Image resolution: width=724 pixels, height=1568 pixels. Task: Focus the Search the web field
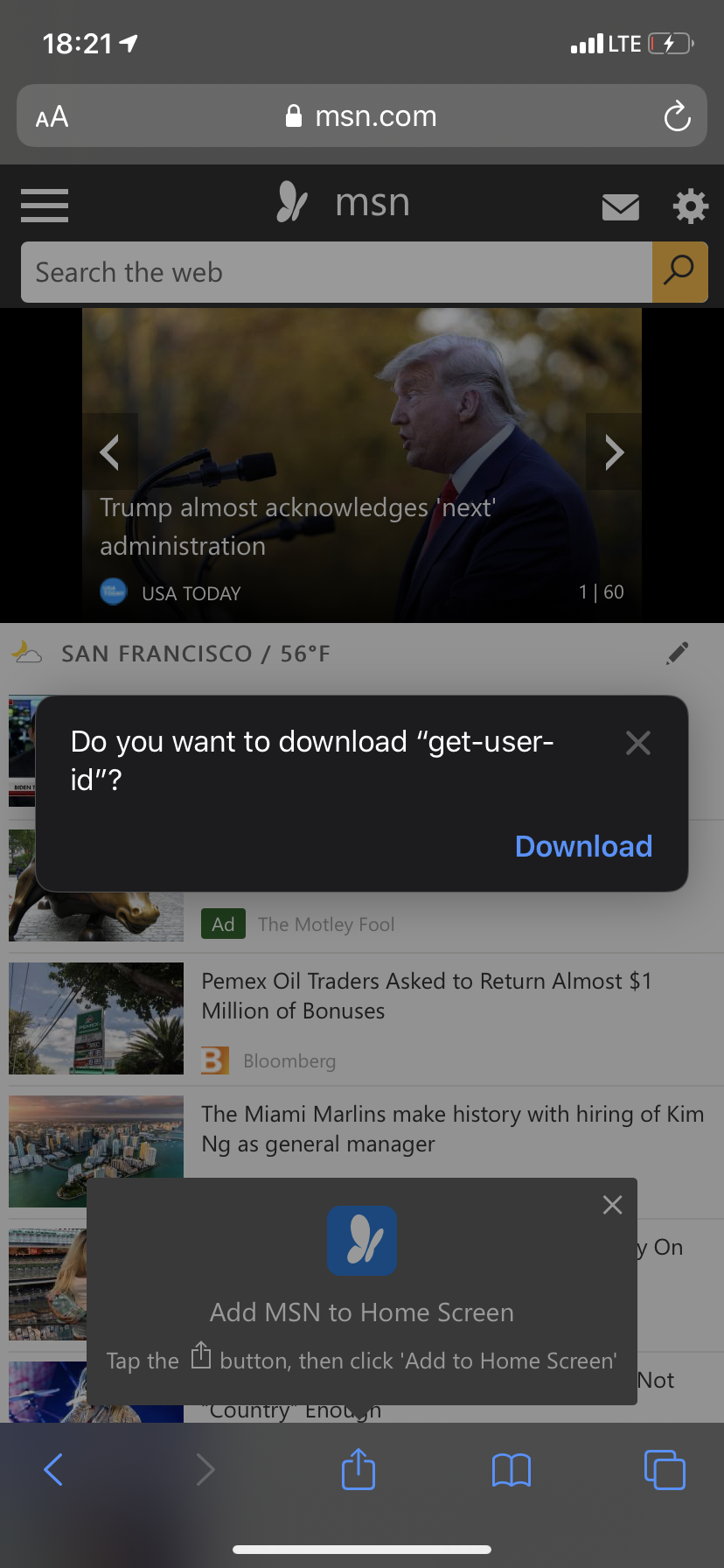tap(337, 272)
